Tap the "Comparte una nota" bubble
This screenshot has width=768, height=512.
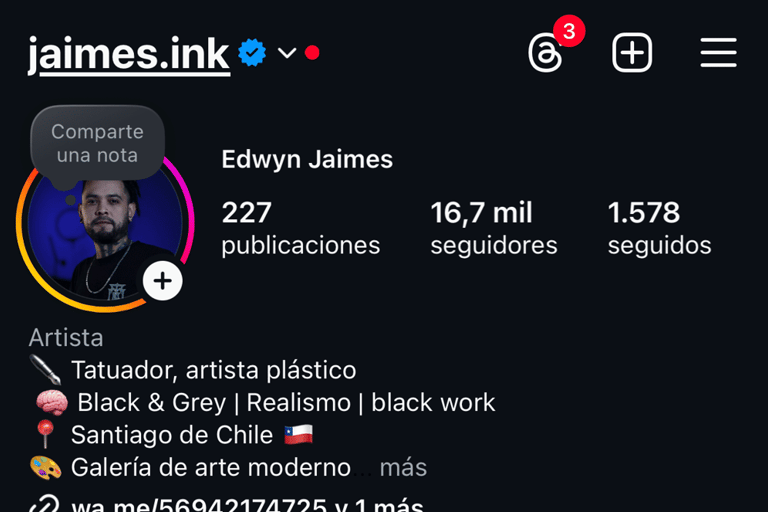[x=98, y=143]
